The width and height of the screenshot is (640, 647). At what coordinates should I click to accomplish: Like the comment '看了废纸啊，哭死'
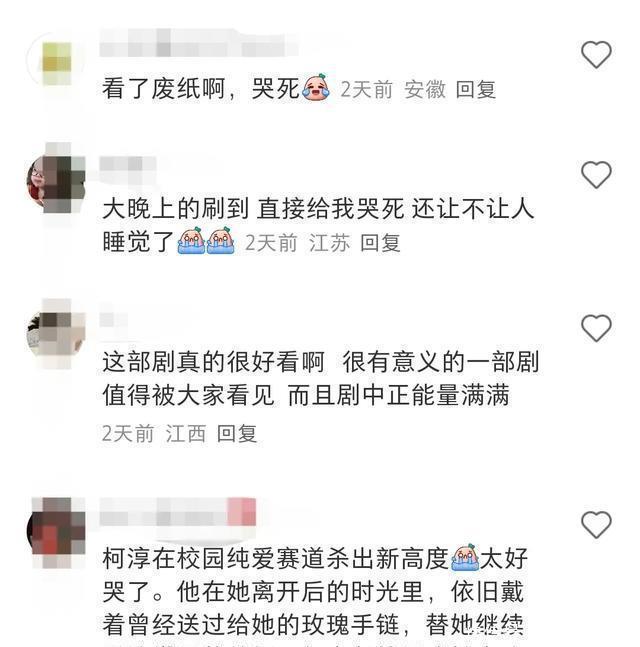point(596,54)
